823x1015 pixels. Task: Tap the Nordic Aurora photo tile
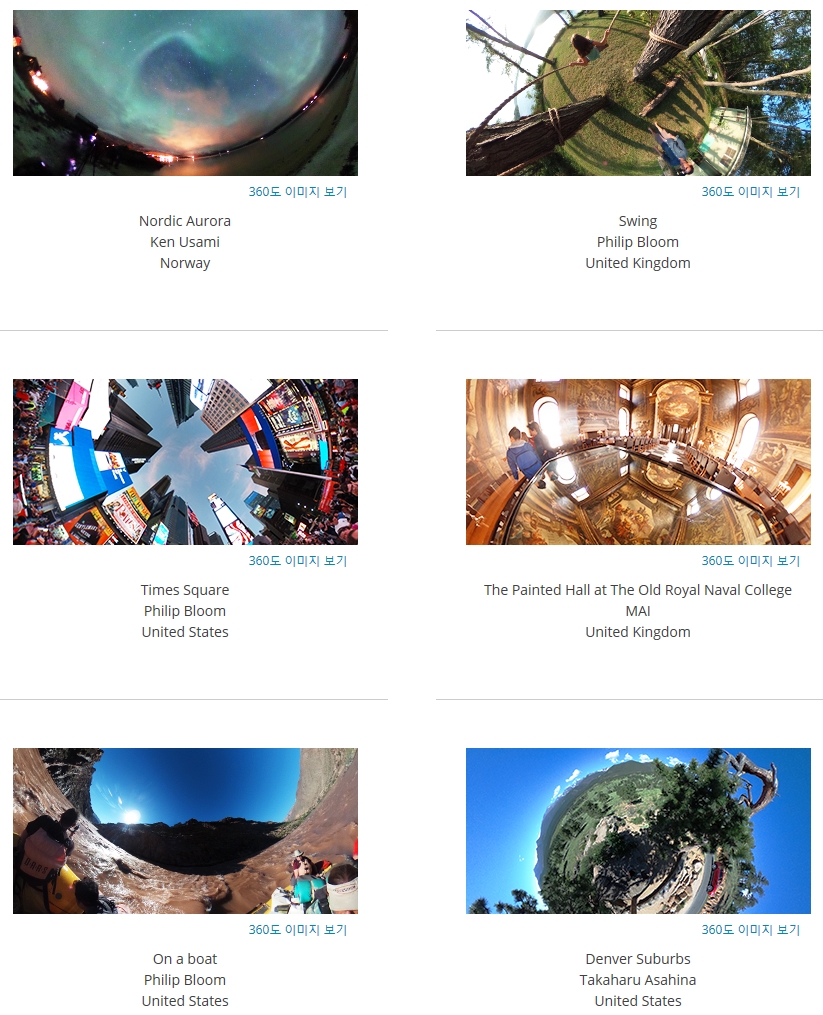coord(185,93)
